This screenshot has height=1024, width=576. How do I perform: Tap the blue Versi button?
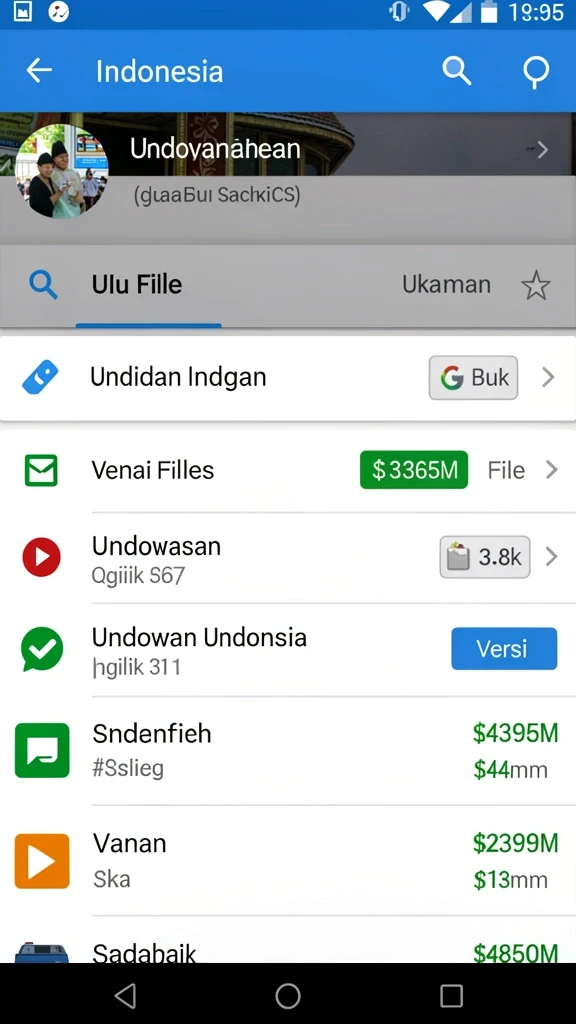(x=504, y=648)
